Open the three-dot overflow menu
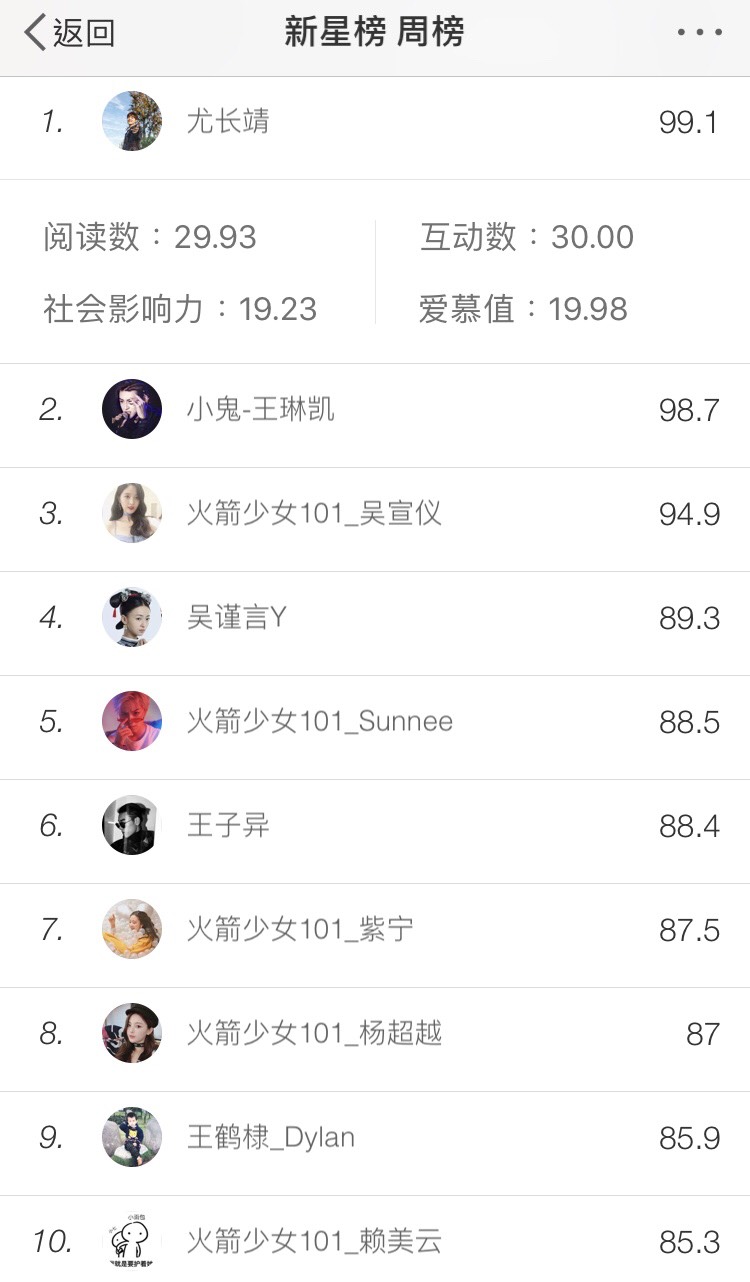 699,33
